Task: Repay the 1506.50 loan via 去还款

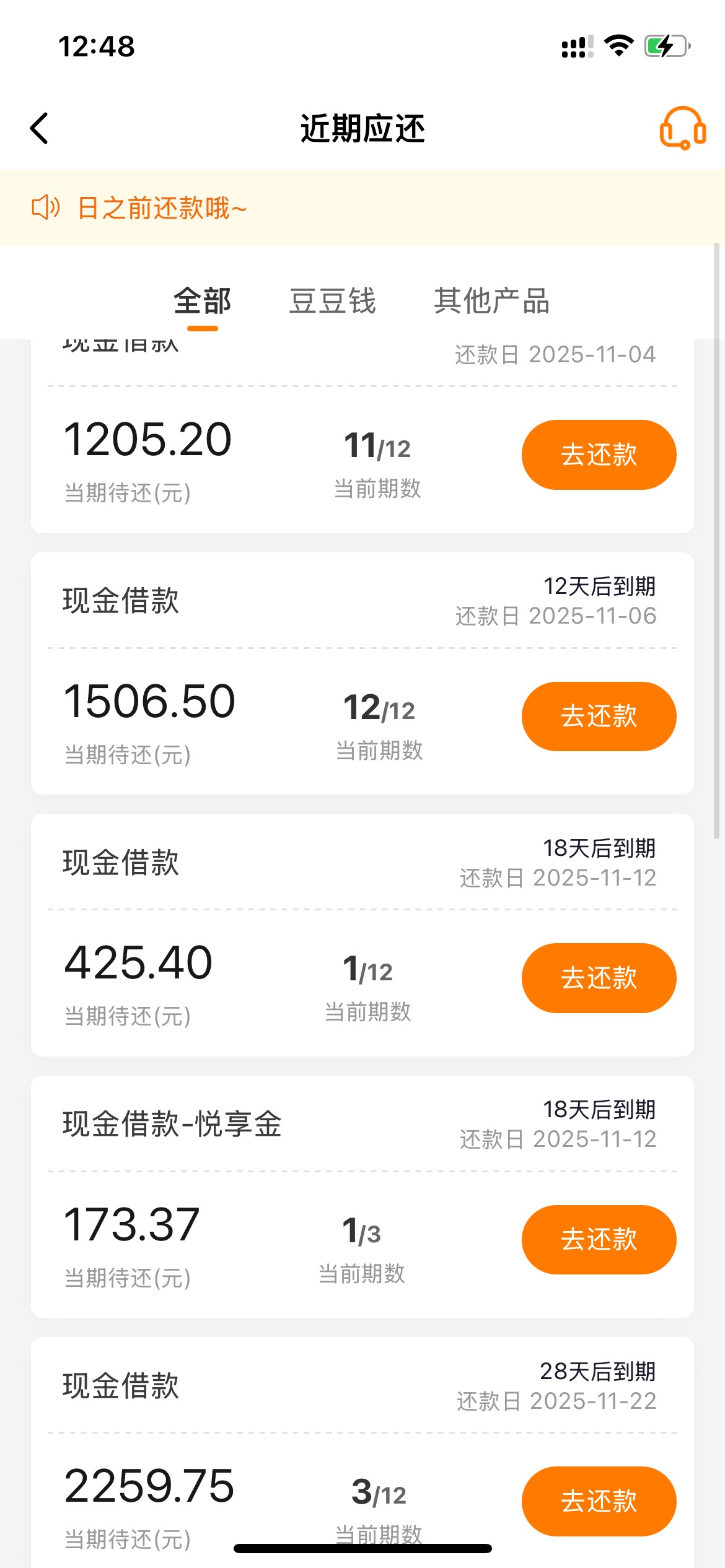Action: coord(599,716)
